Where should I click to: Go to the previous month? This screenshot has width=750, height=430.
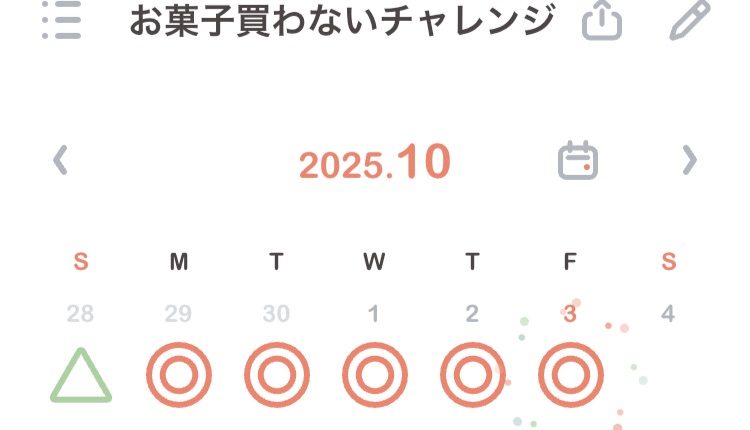(60, 160)
